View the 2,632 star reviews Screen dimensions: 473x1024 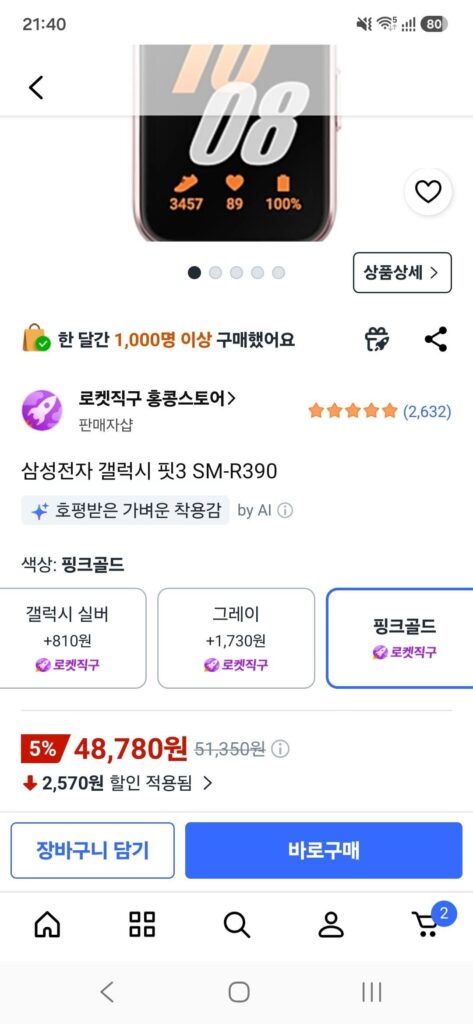[380, 411]
